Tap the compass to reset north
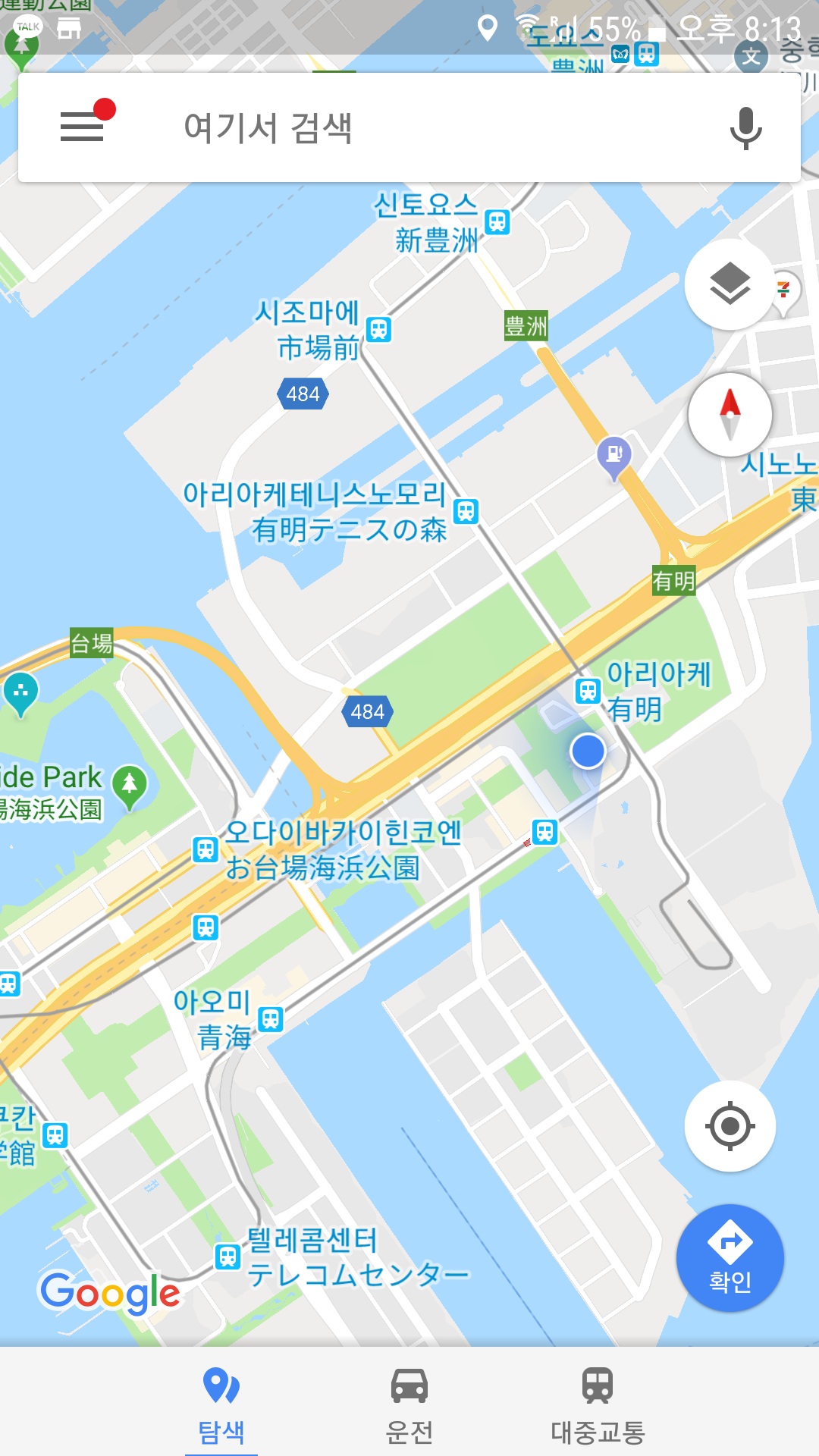 [730, 414]
